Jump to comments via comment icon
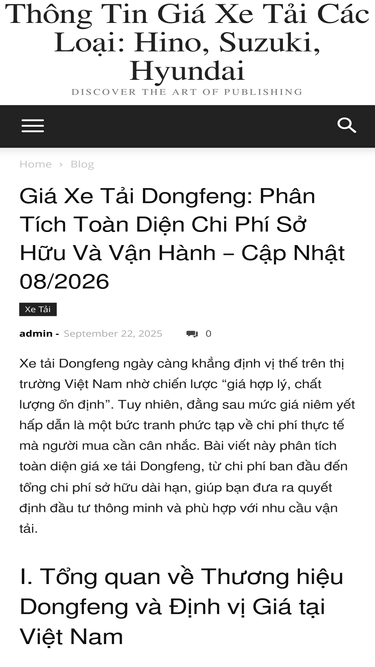 (192, 334)
